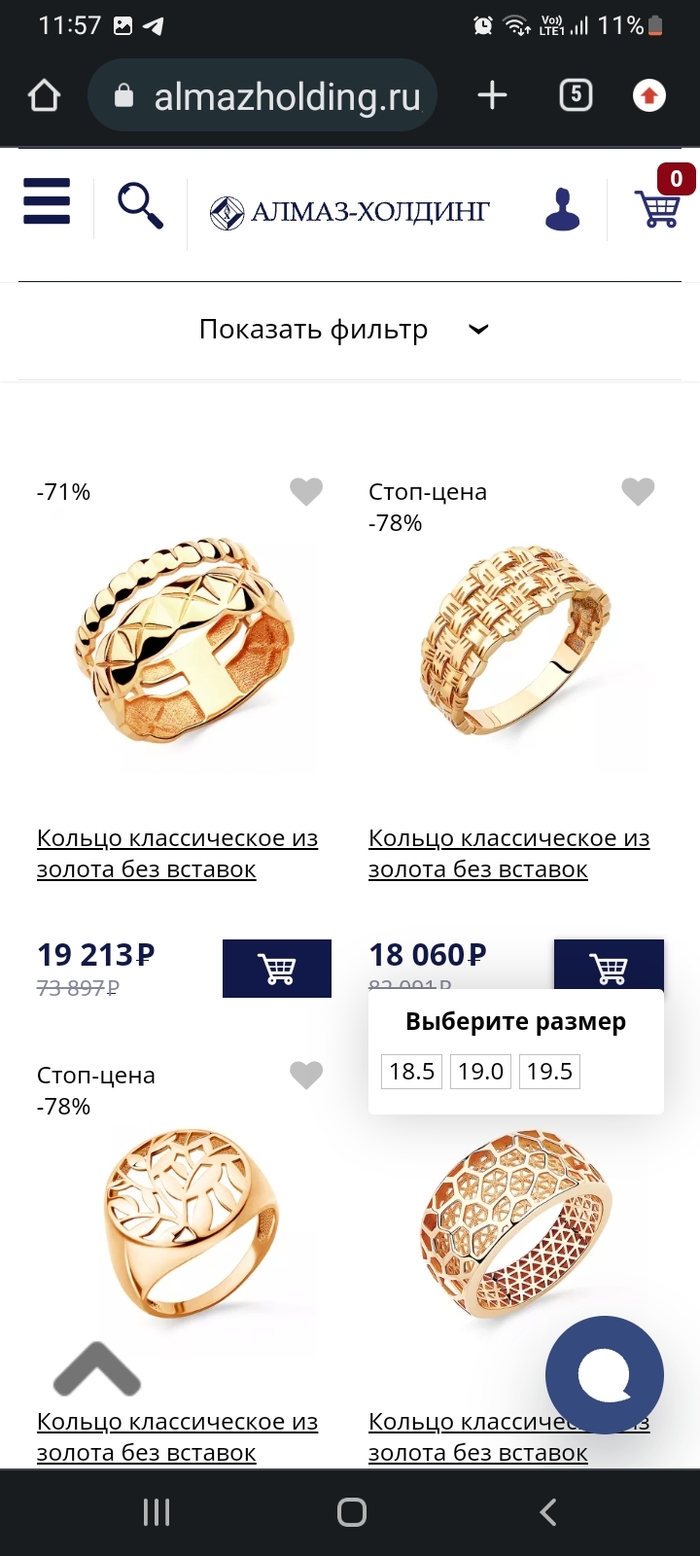Add the 19 213 ₽ ring to cart

point(276,968)
